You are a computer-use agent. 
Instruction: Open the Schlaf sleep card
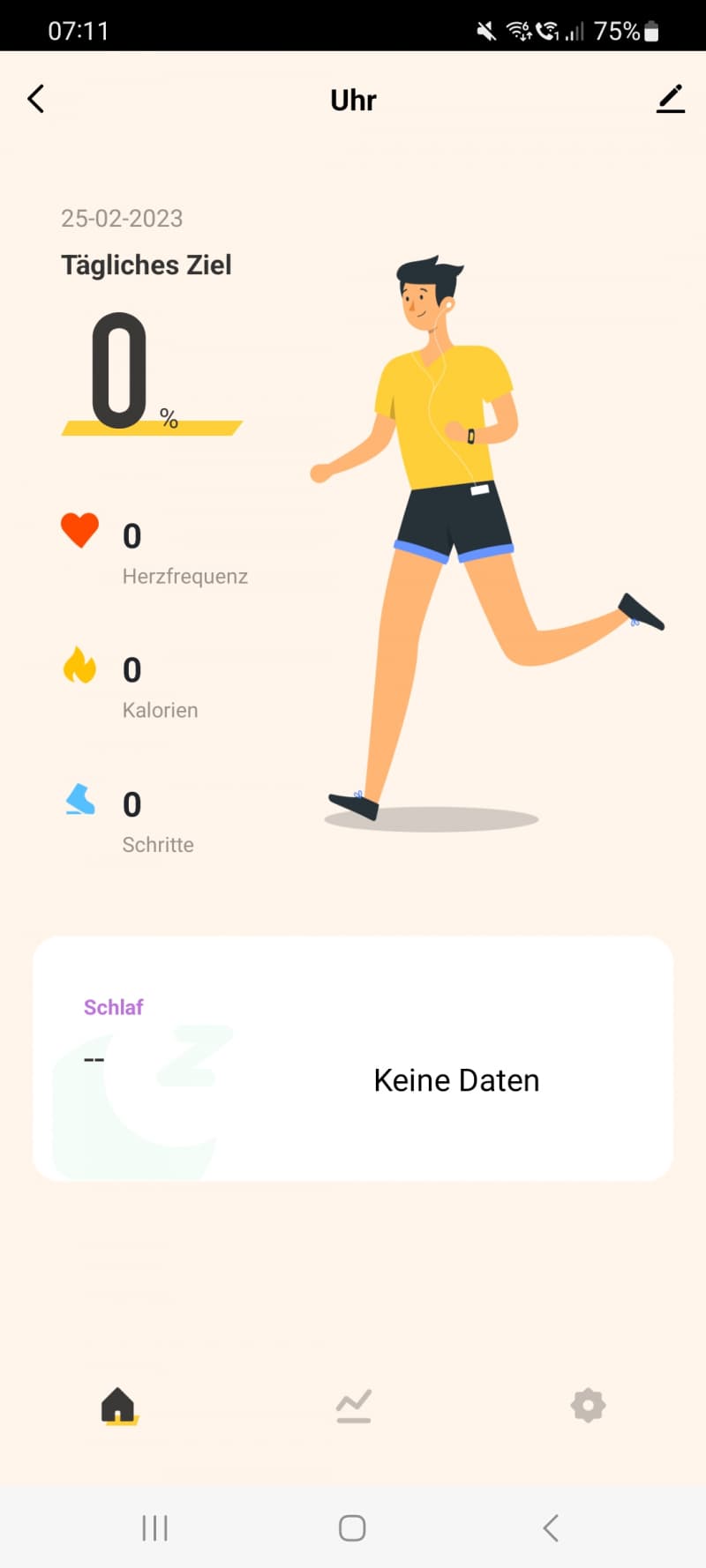pyautogui.click(x=353, y=1058)
